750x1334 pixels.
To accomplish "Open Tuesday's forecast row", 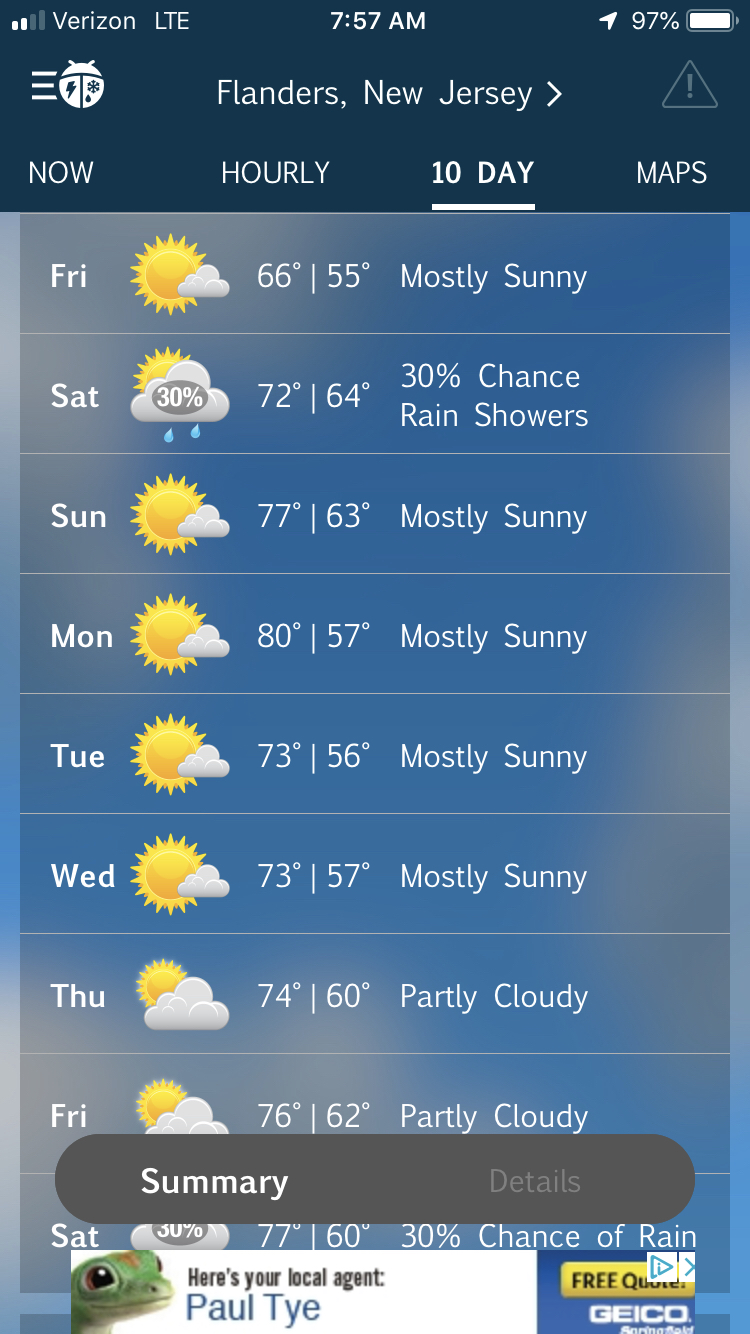I will pos(375,755).
